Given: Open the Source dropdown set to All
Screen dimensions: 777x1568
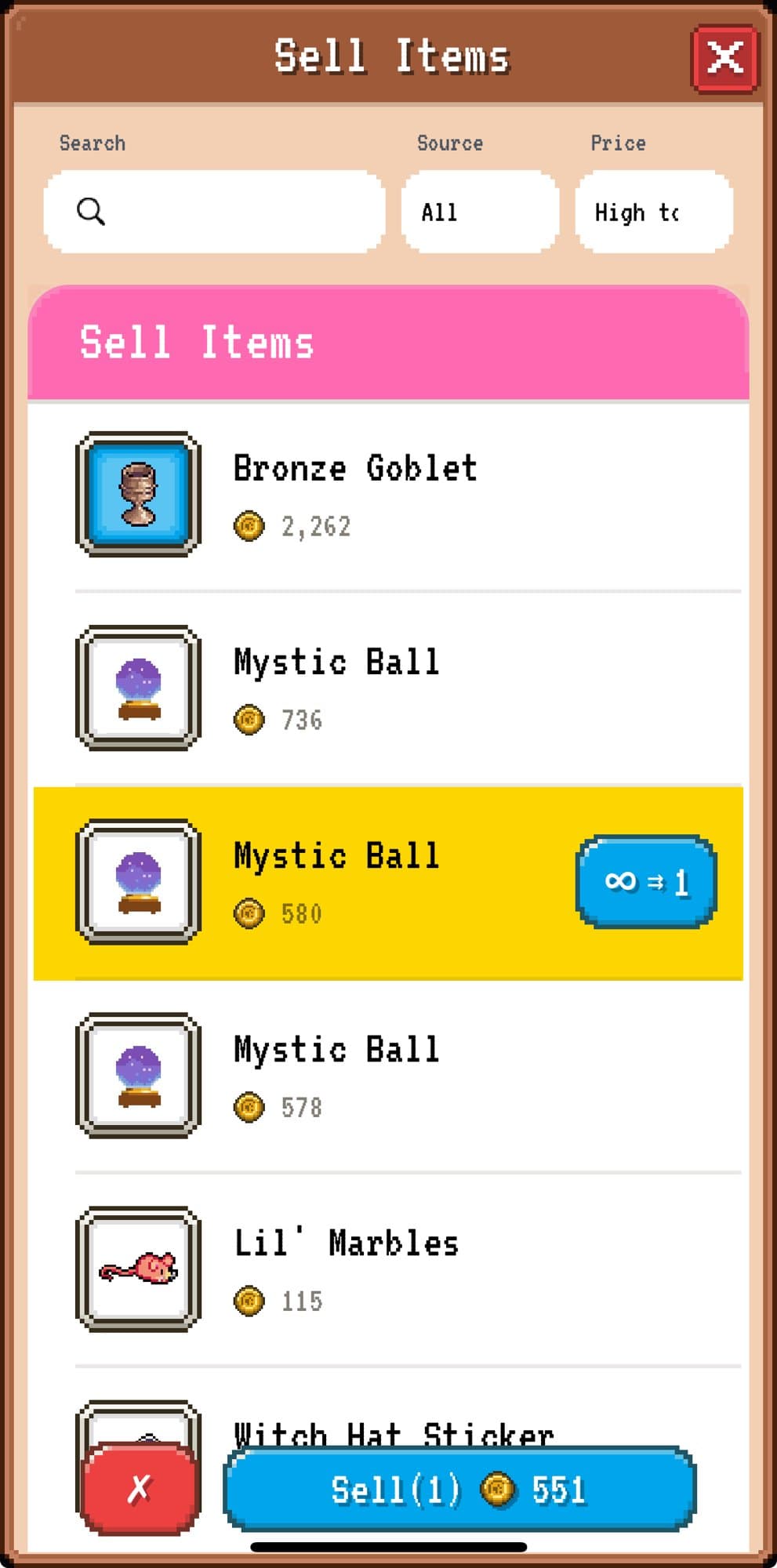Looking at the screenshot, I should (480, 212).
